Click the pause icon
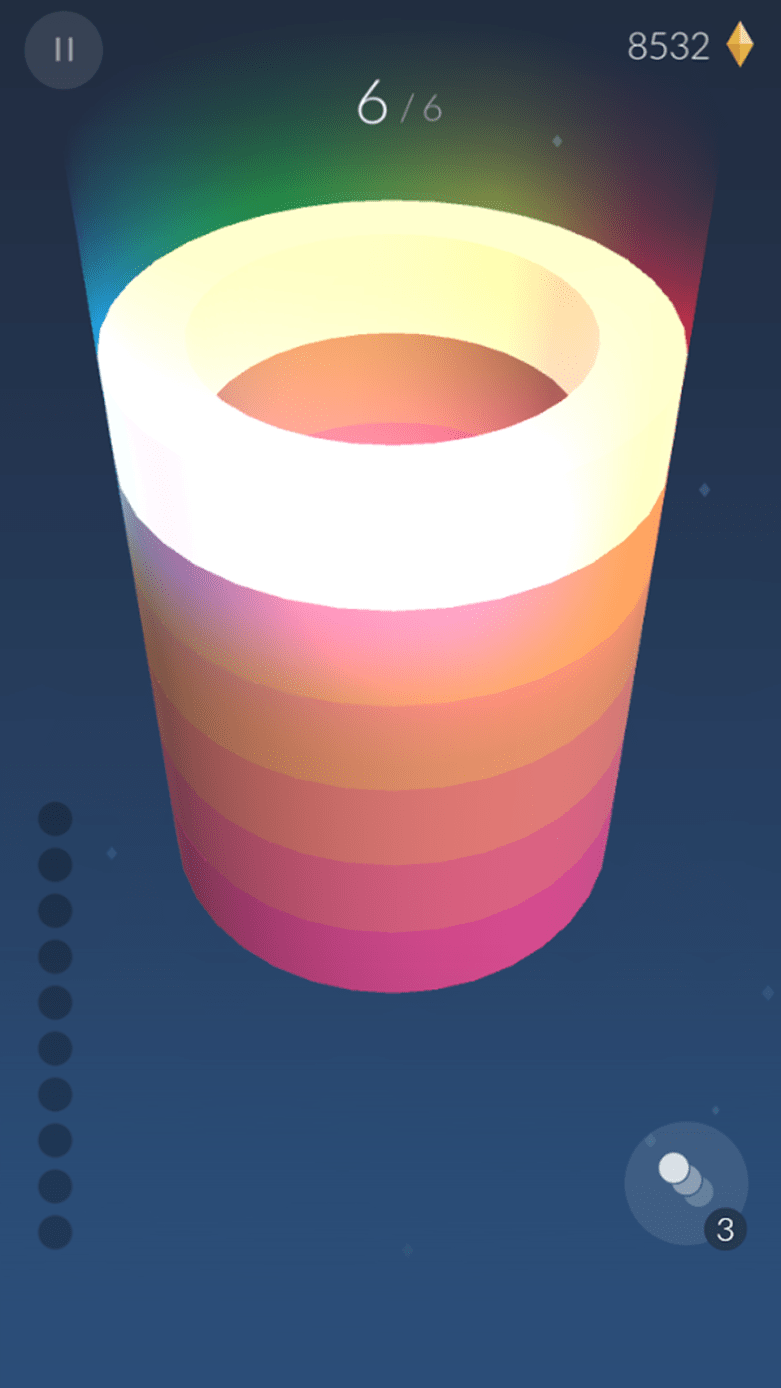Viewport: 781px width, 1388px height. (62, 51)
